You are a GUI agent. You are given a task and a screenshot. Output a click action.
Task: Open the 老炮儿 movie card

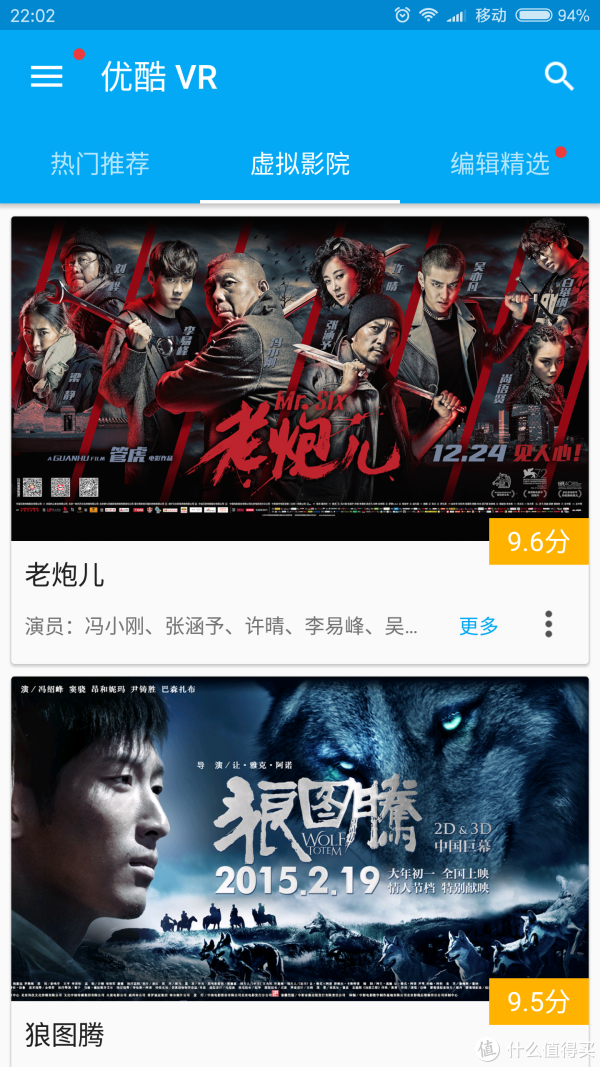pyautogui.click(x=300, y=440)
